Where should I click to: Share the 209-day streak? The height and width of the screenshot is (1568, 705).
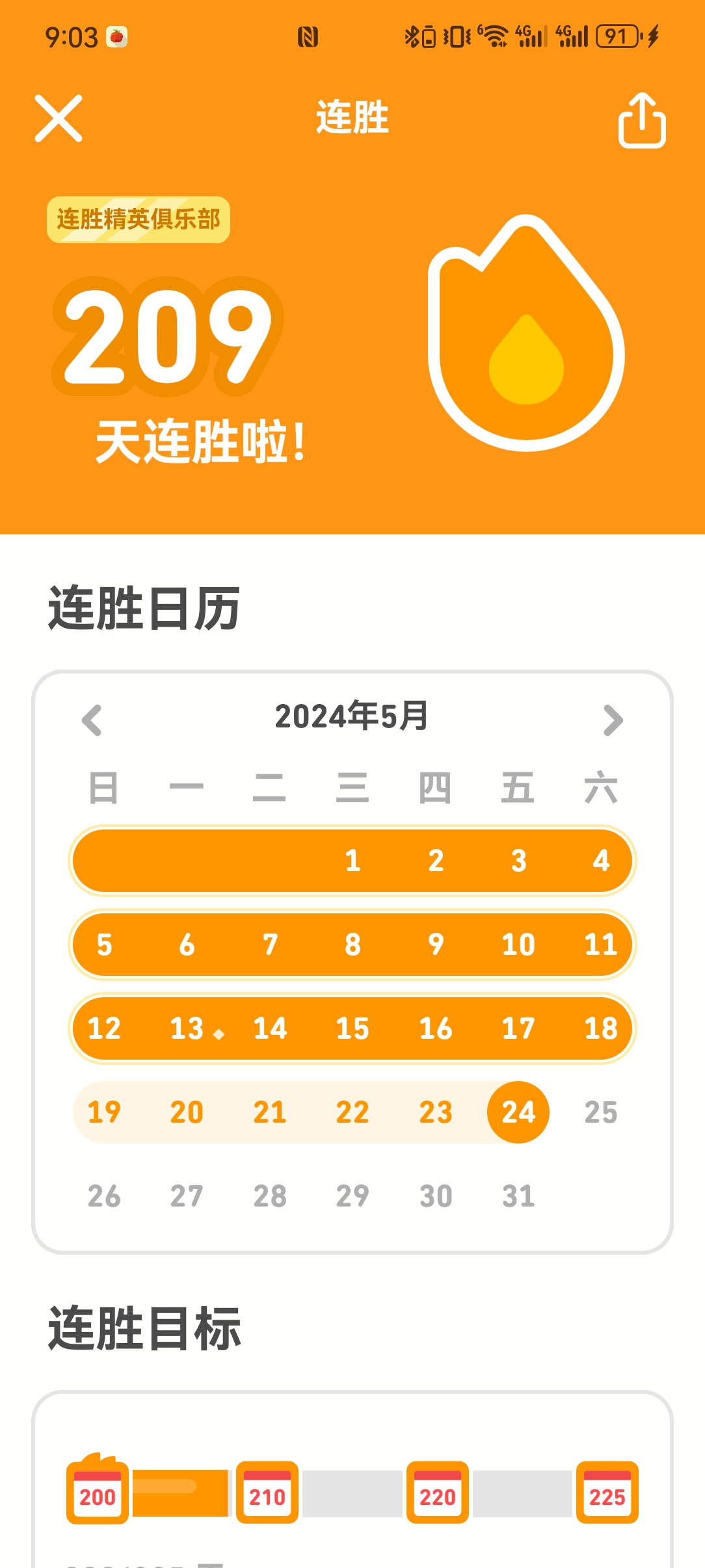click(x=641, y=121)
